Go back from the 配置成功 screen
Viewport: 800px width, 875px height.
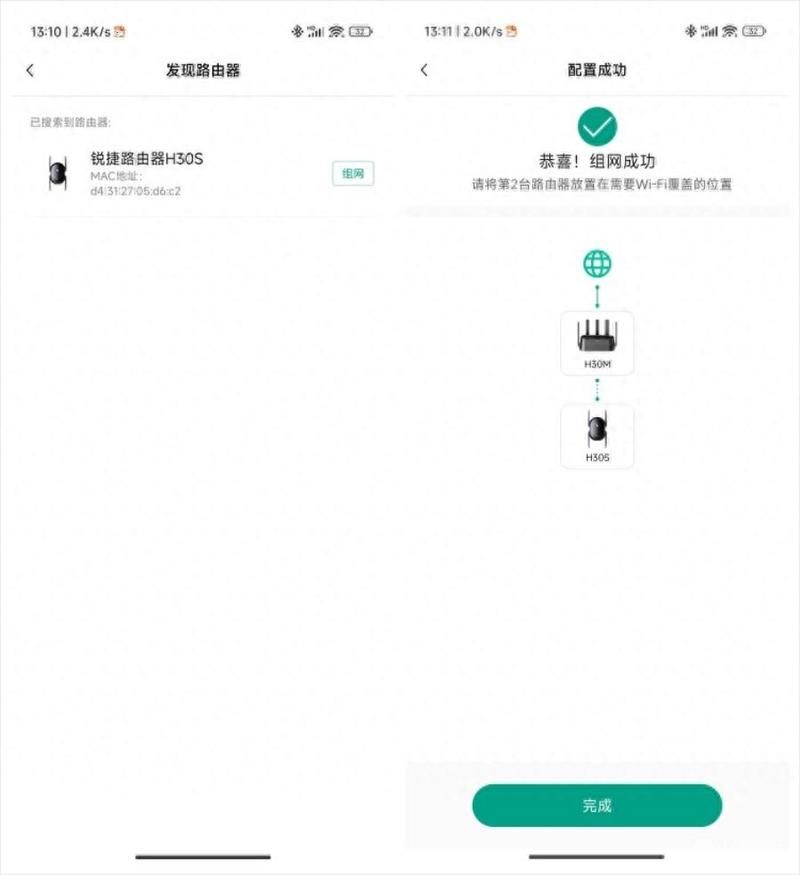click(x=424, y=70)
